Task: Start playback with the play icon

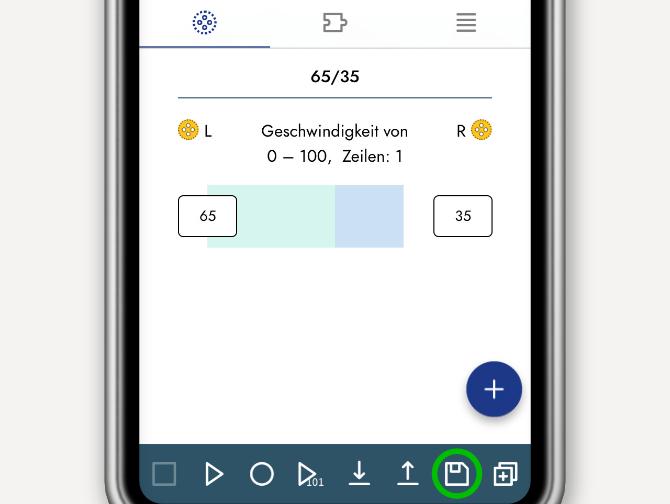Action: coord(214,474)
